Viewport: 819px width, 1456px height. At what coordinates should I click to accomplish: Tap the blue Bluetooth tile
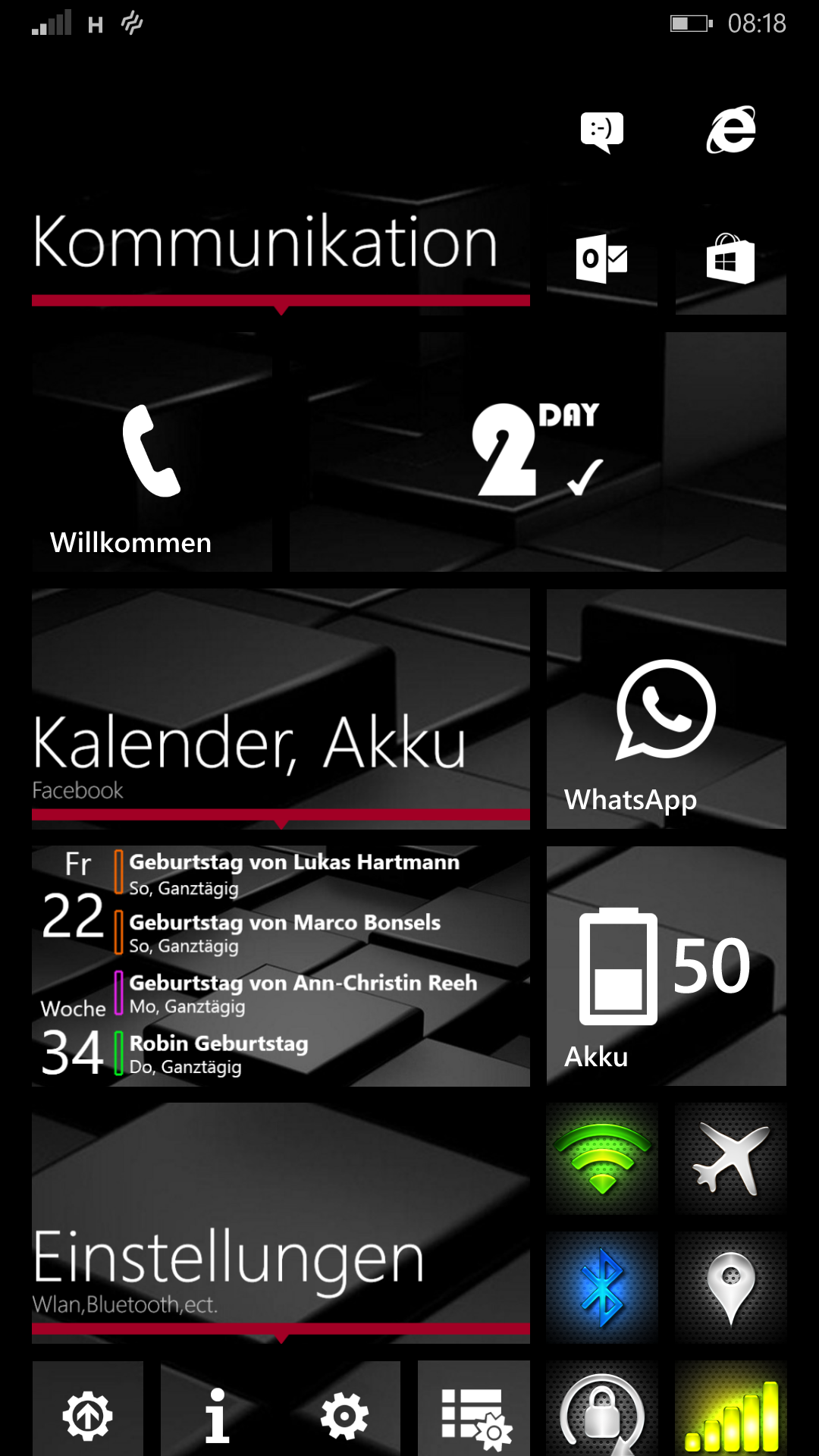pyautogui.click(x=602, y=1288)
